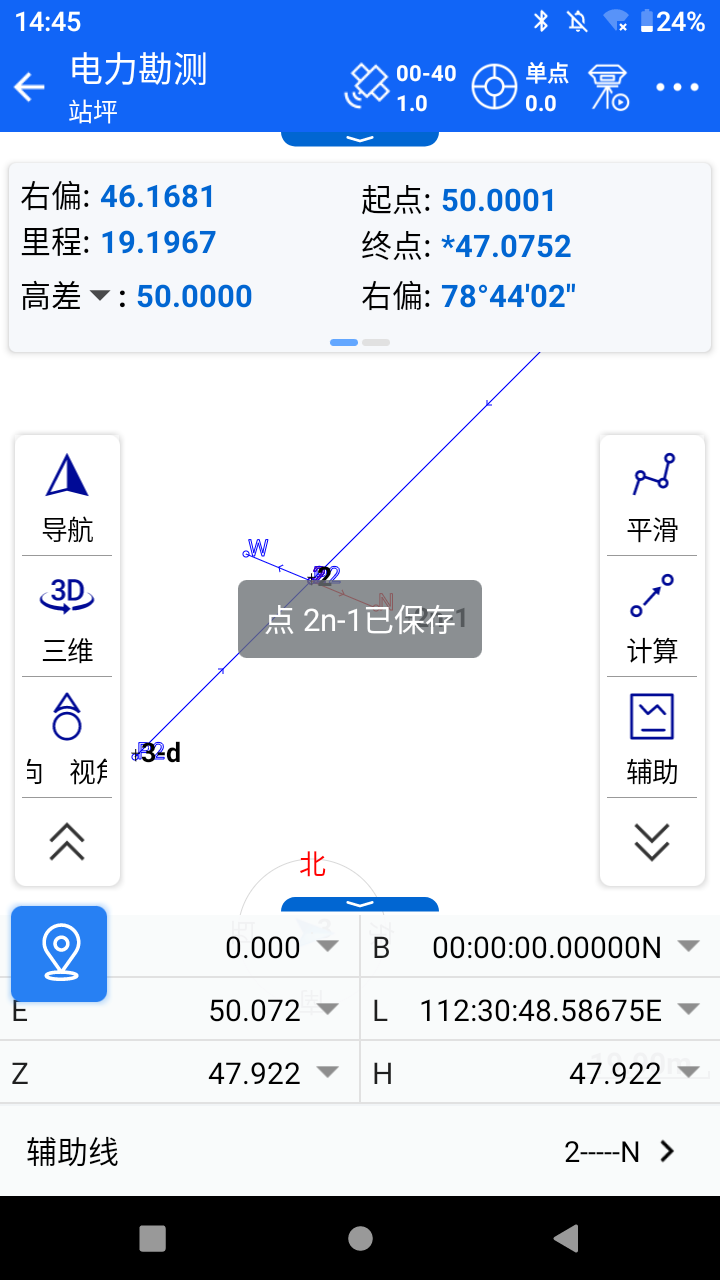Tap the blue location pin button
This screenshot has width=720, height=1280.
point(59,954)
